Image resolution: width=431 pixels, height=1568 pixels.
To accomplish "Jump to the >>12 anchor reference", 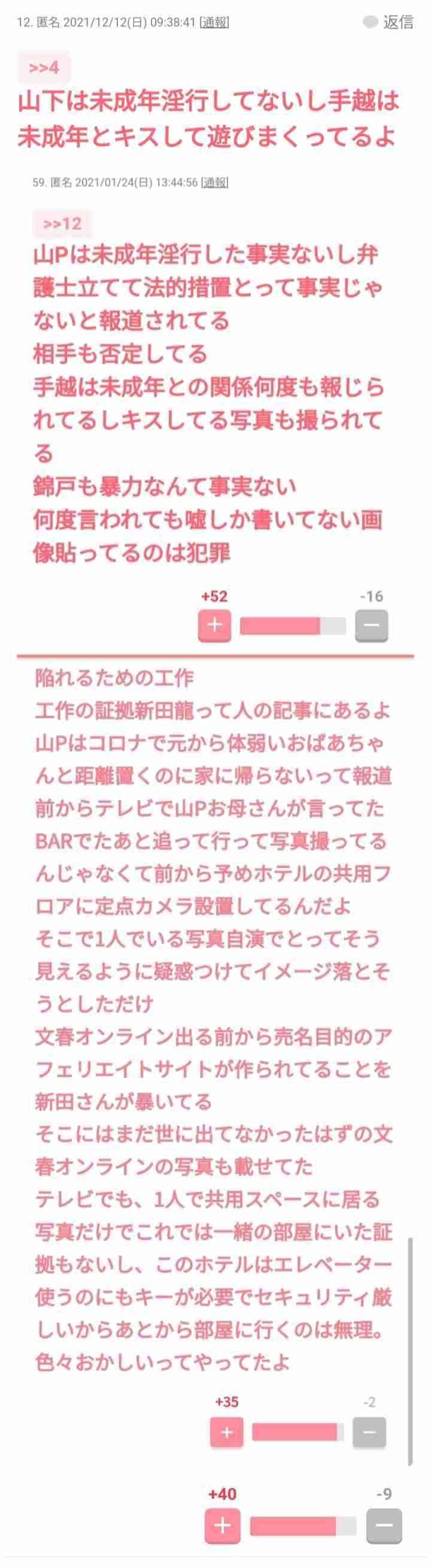I will 62,224.
